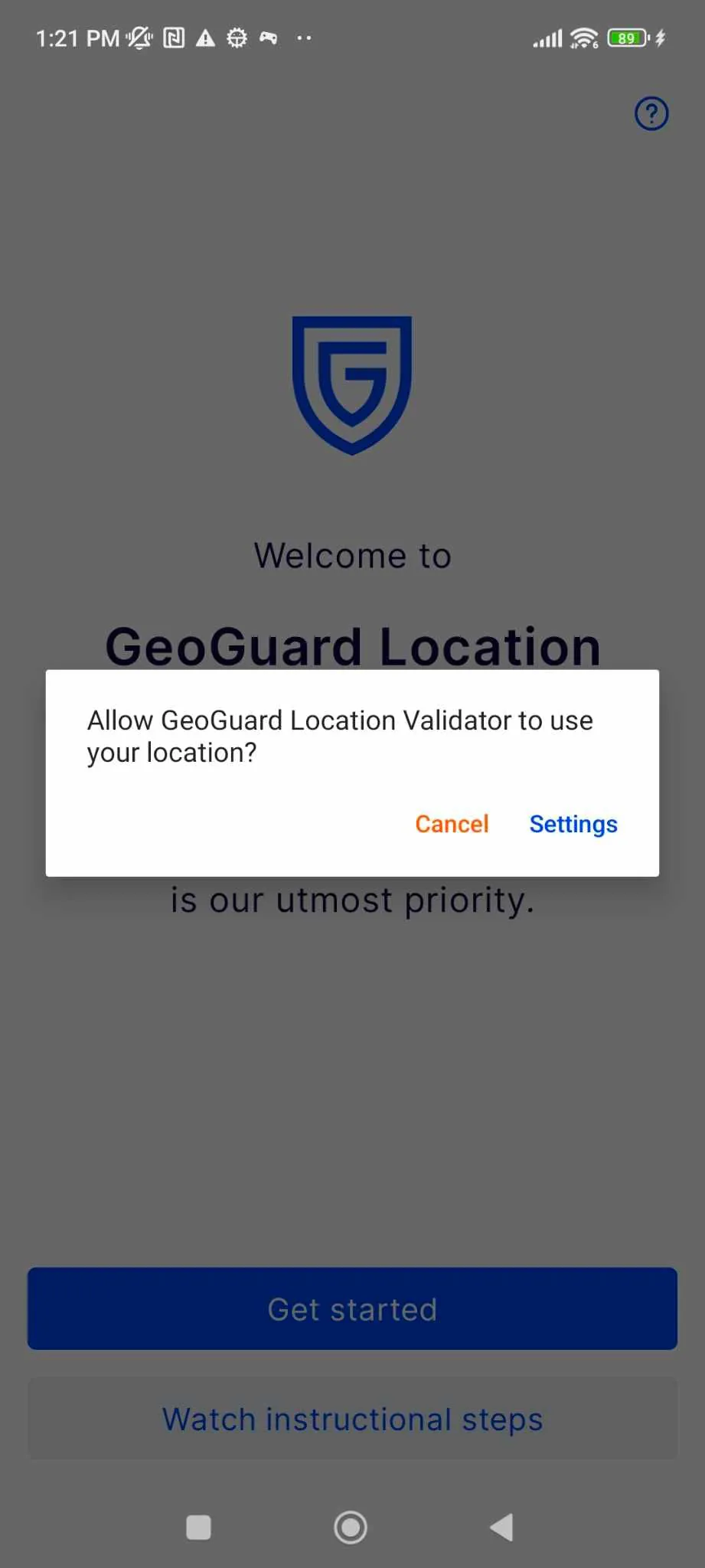This screenshot has height=1568, width=705.
Task: Open the help question mark icon
Action: tap(650, 114)
